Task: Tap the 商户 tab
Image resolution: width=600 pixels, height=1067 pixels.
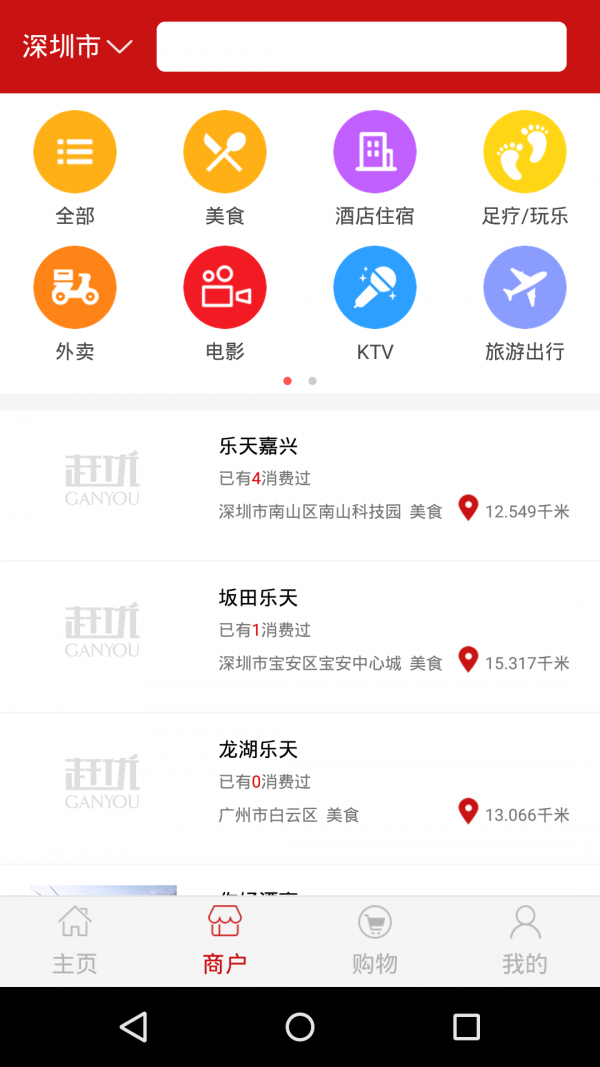Action: [225, 940]
